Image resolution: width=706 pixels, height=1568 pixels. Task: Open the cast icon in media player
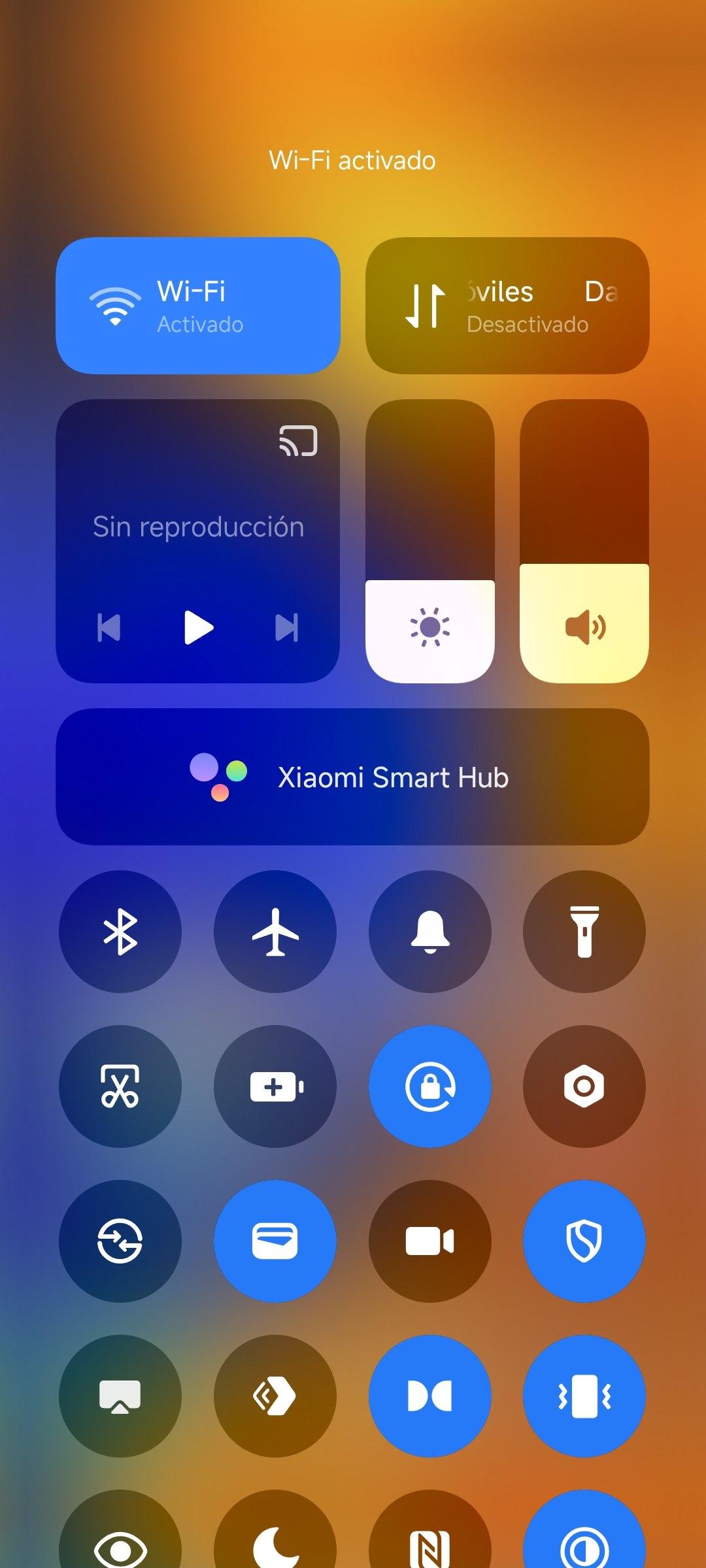click(x=298, y=441)
